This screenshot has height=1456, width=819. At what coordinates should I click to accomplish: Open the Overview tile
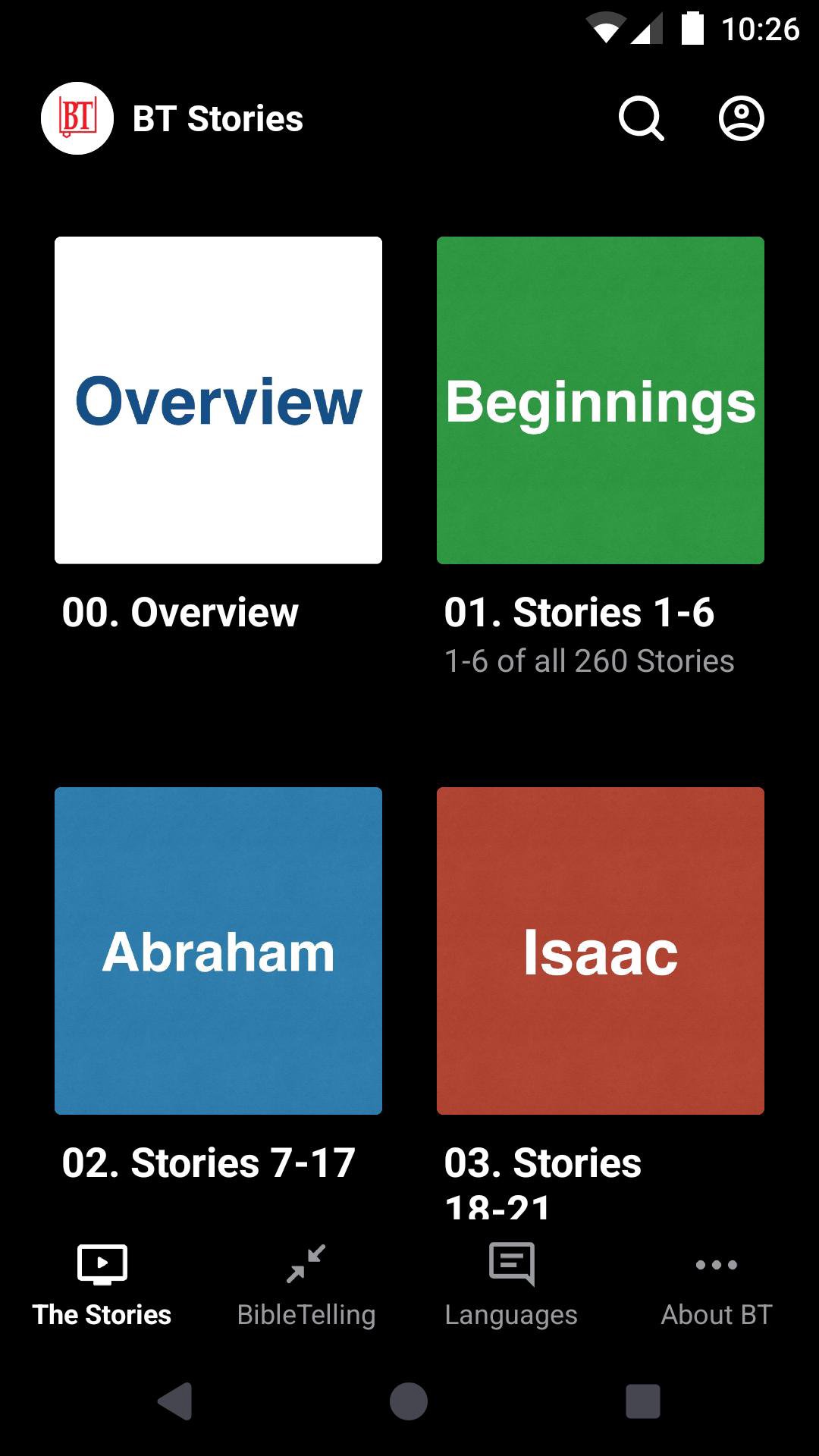218,400
